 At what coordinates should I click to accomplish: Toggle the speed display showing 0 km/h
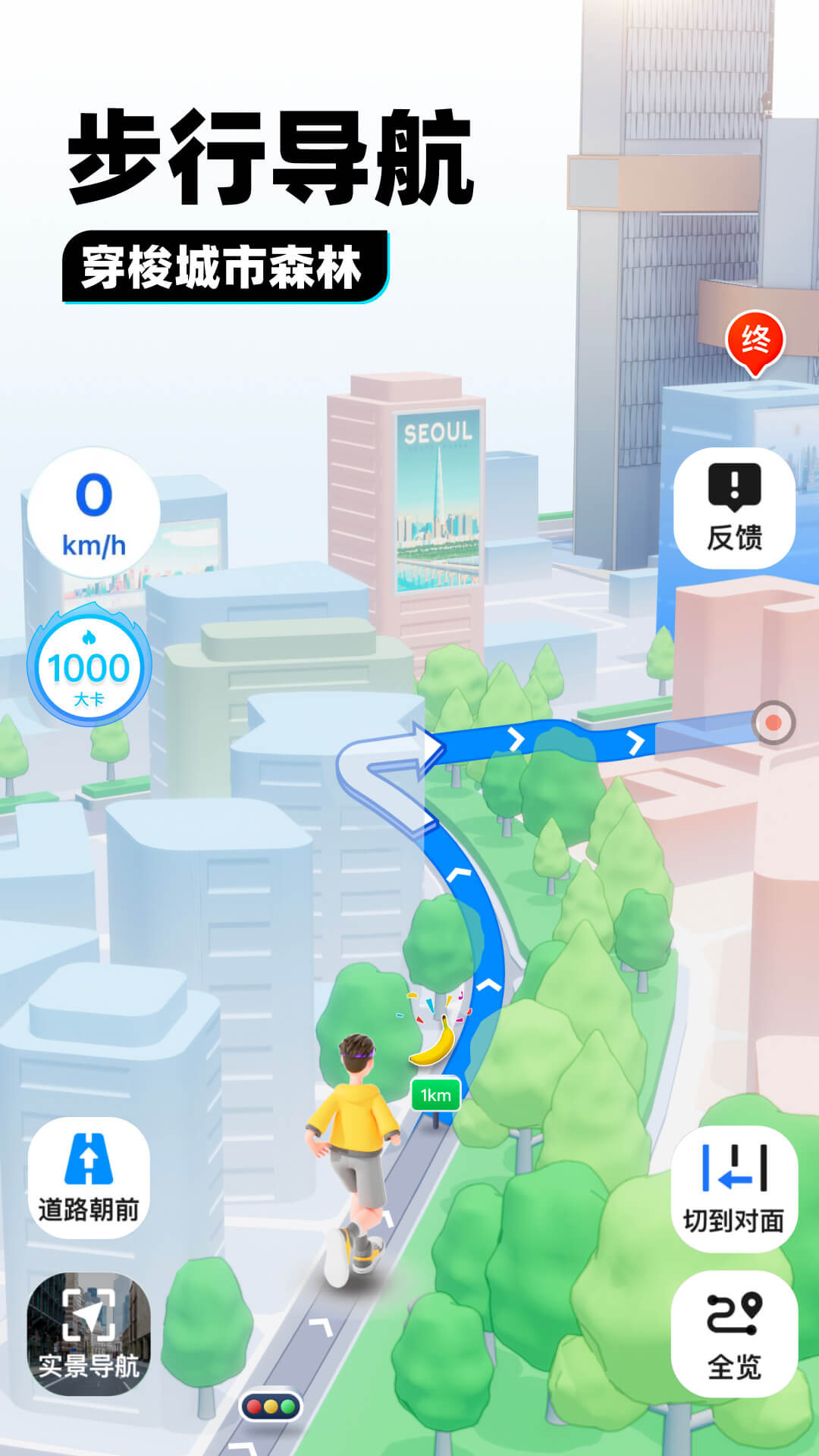91,516
